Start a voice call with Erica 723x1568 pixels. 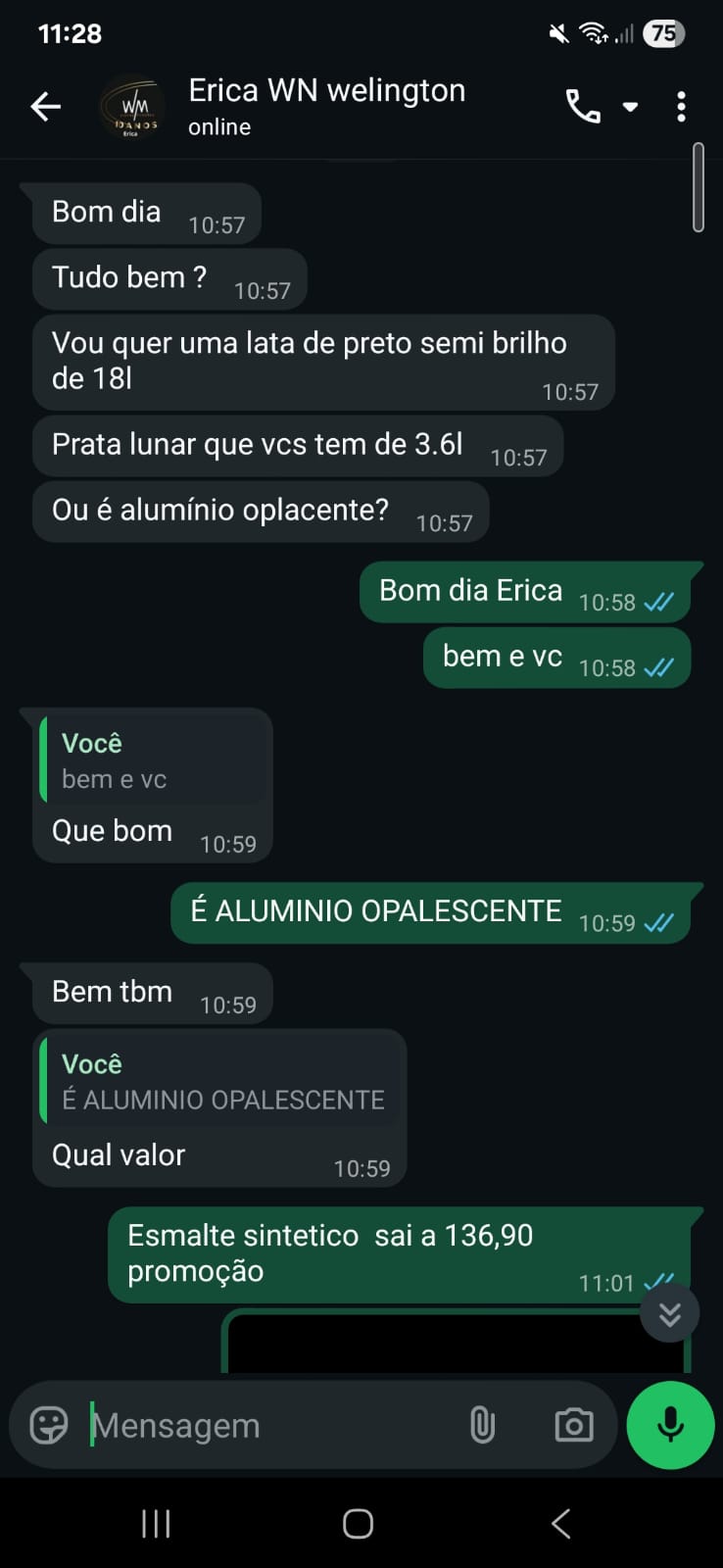[x=583, y=106]
